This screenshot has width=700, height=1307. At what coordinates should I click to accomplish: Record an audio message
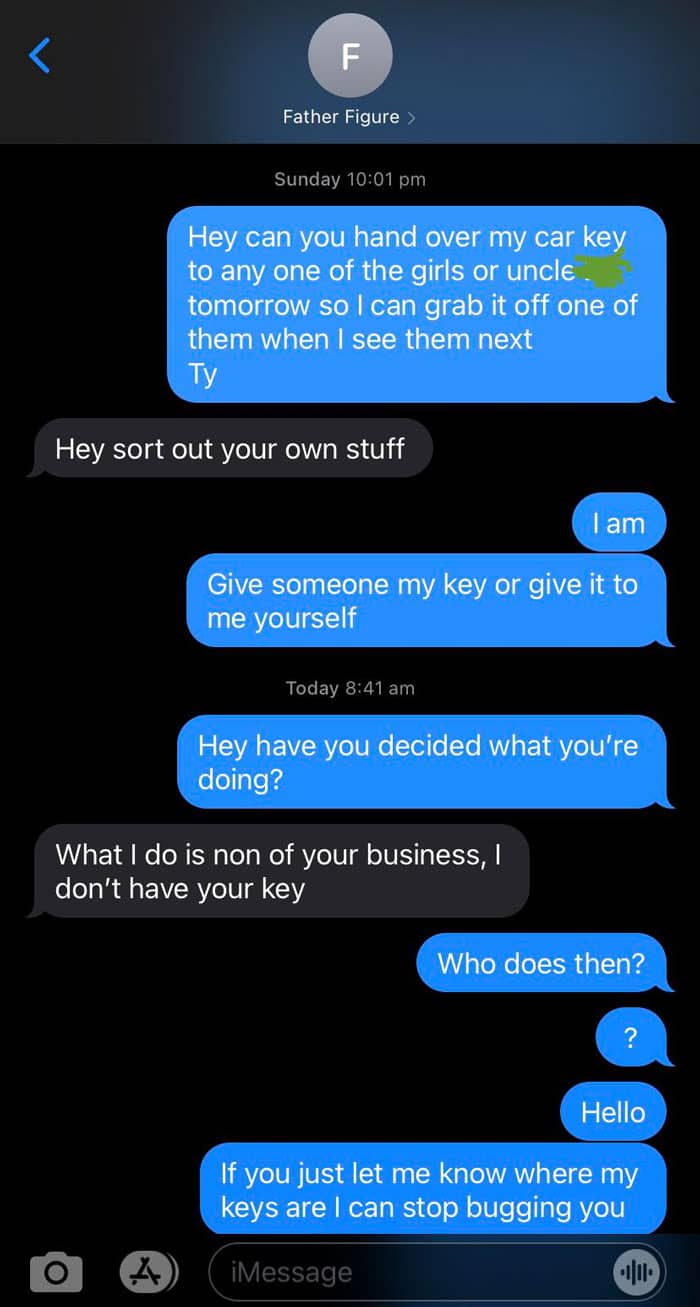point(636,1272)
